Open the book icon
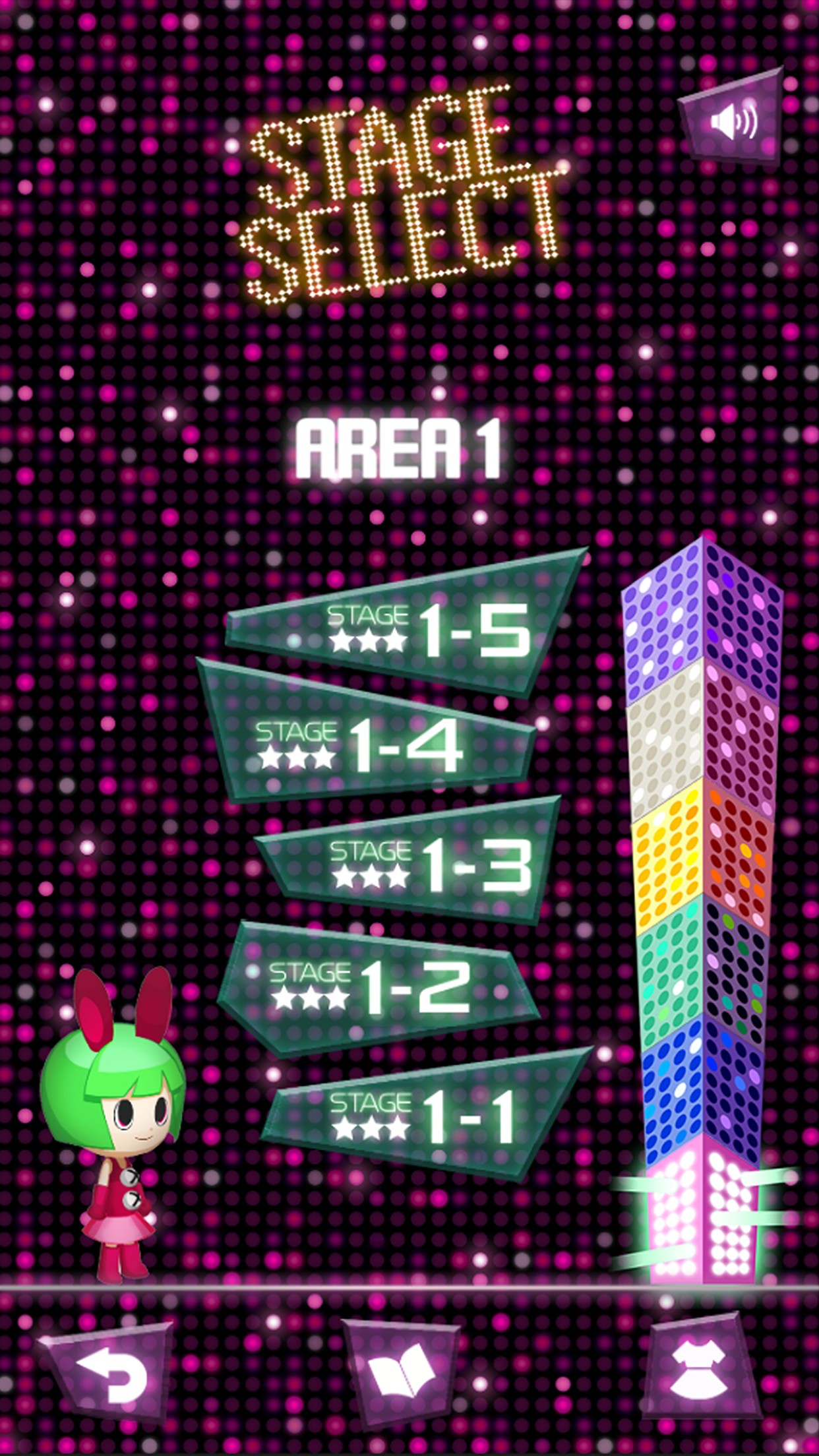This screenshot has width=819, height=1456. [401, 1375]
